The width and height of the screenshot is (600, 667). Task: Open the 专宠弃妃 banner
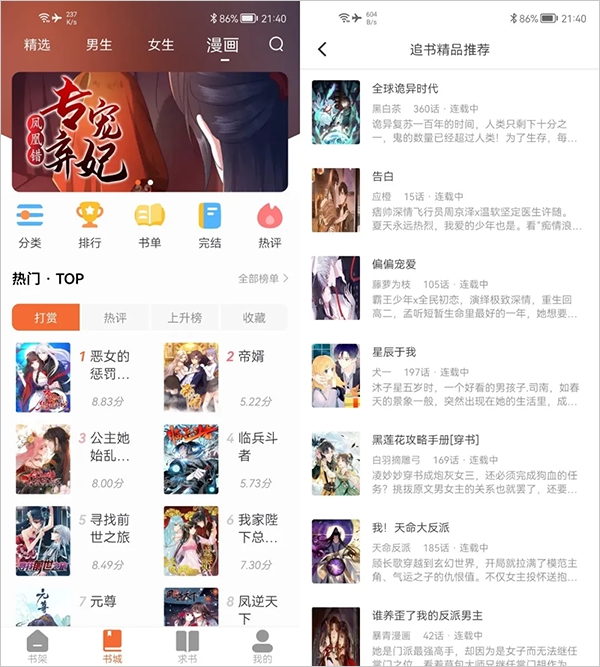[150, 131]
